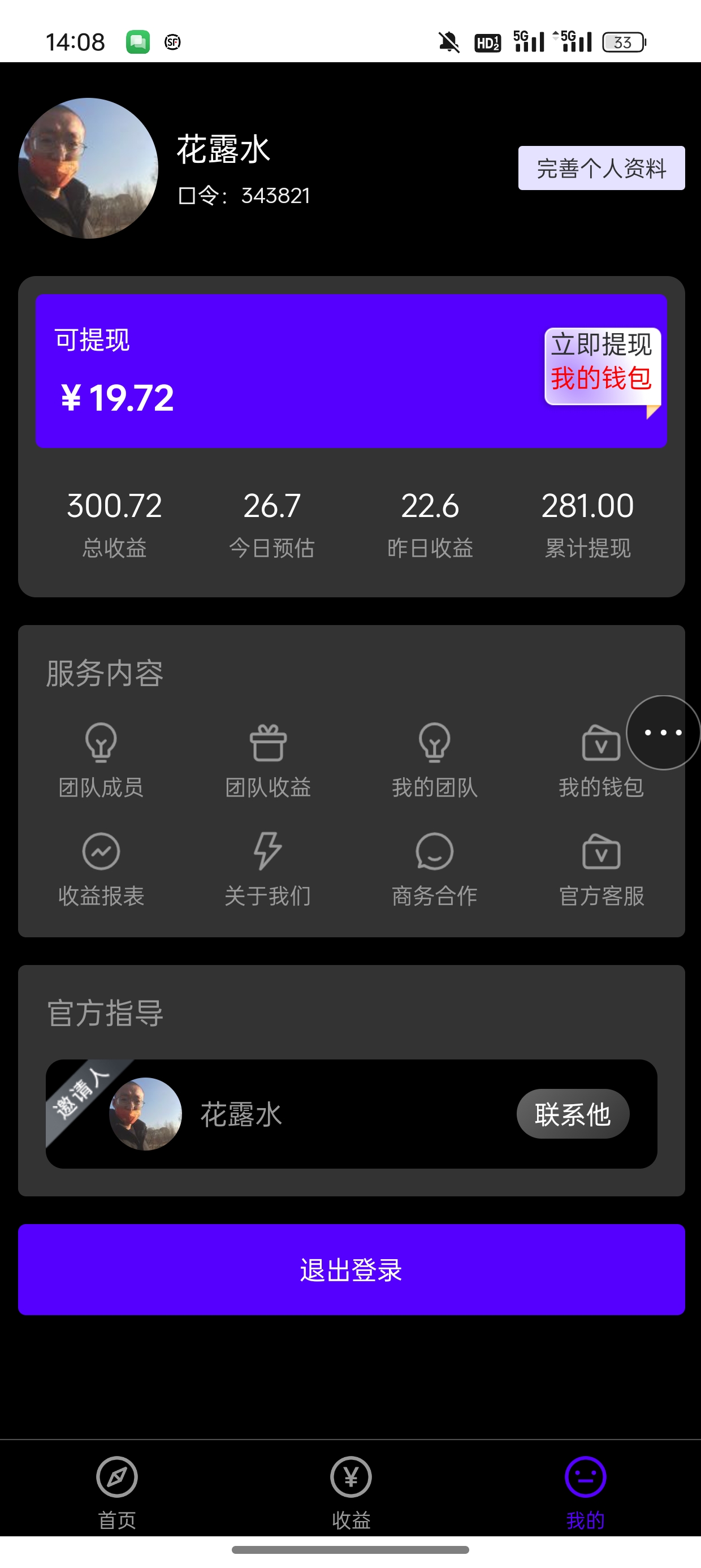The image size is (701, 1568).
Task: Tap the profile avatar beside 口令
Action: click(x=88, y=168)
